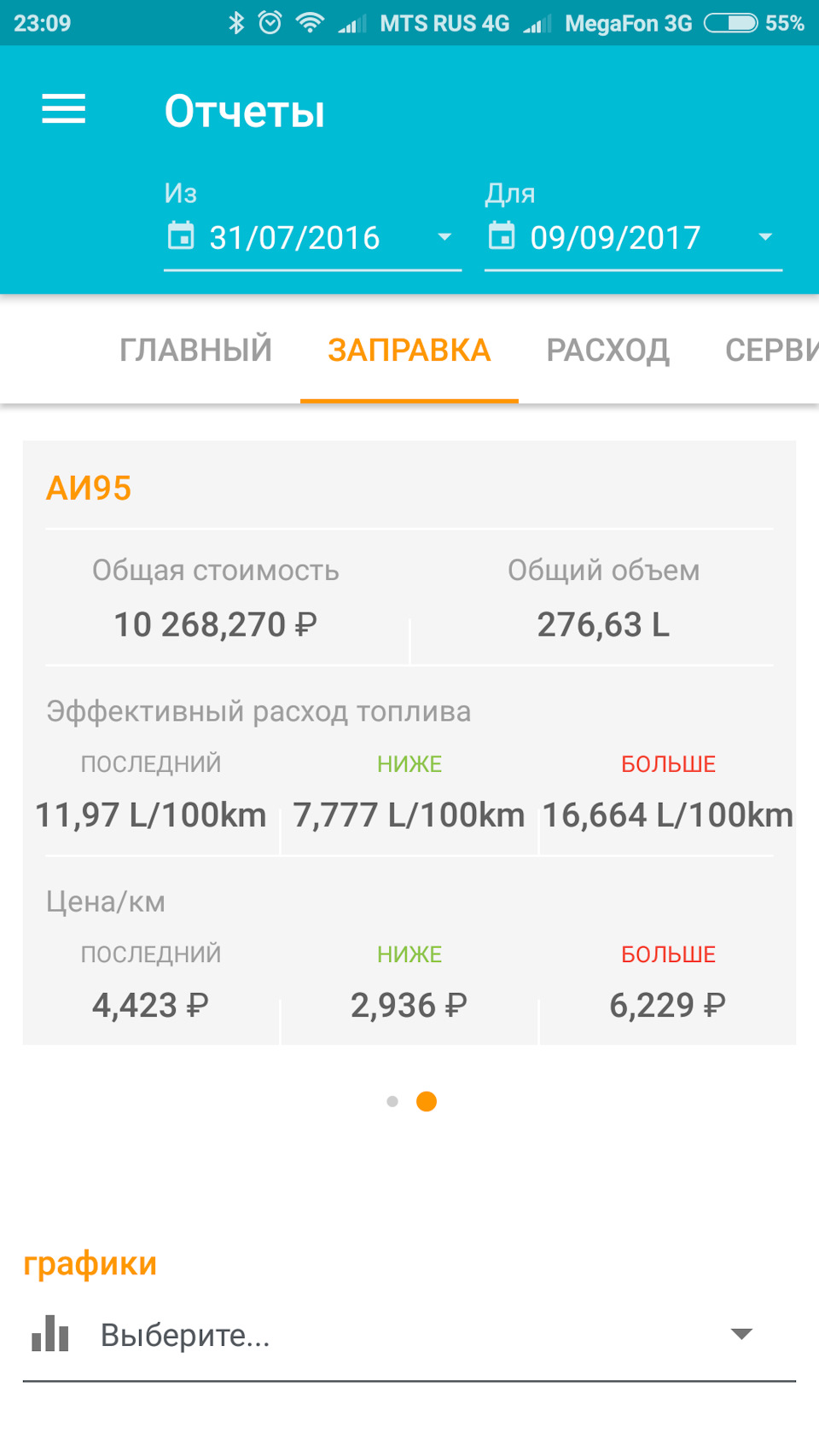Activate the ЗАПРАВКА tab toggle
This screenshot has width=819, height=1456.
point(408,350)
